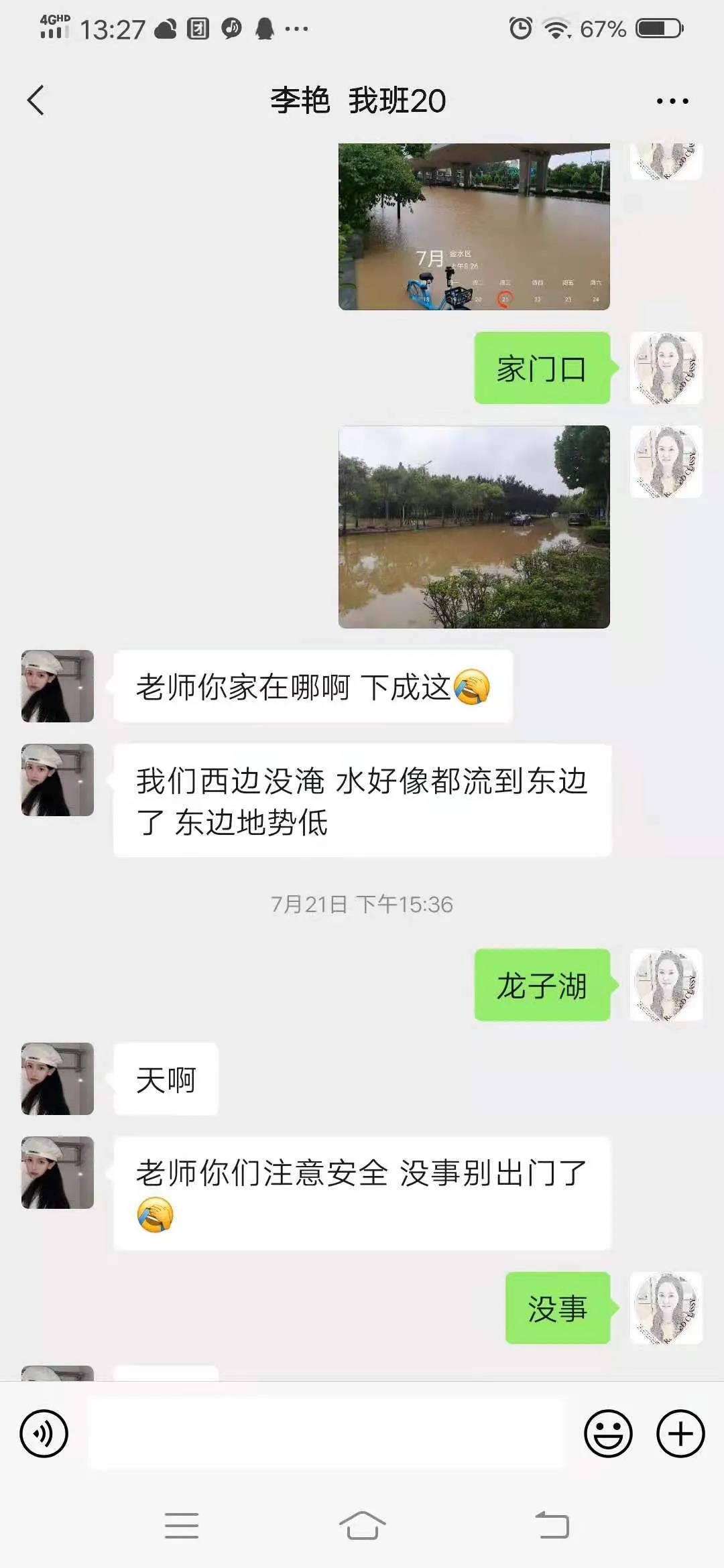View the flooded underpass photo with July calendar
This screenshot has height=1568, width=724.
pos(474,226)
